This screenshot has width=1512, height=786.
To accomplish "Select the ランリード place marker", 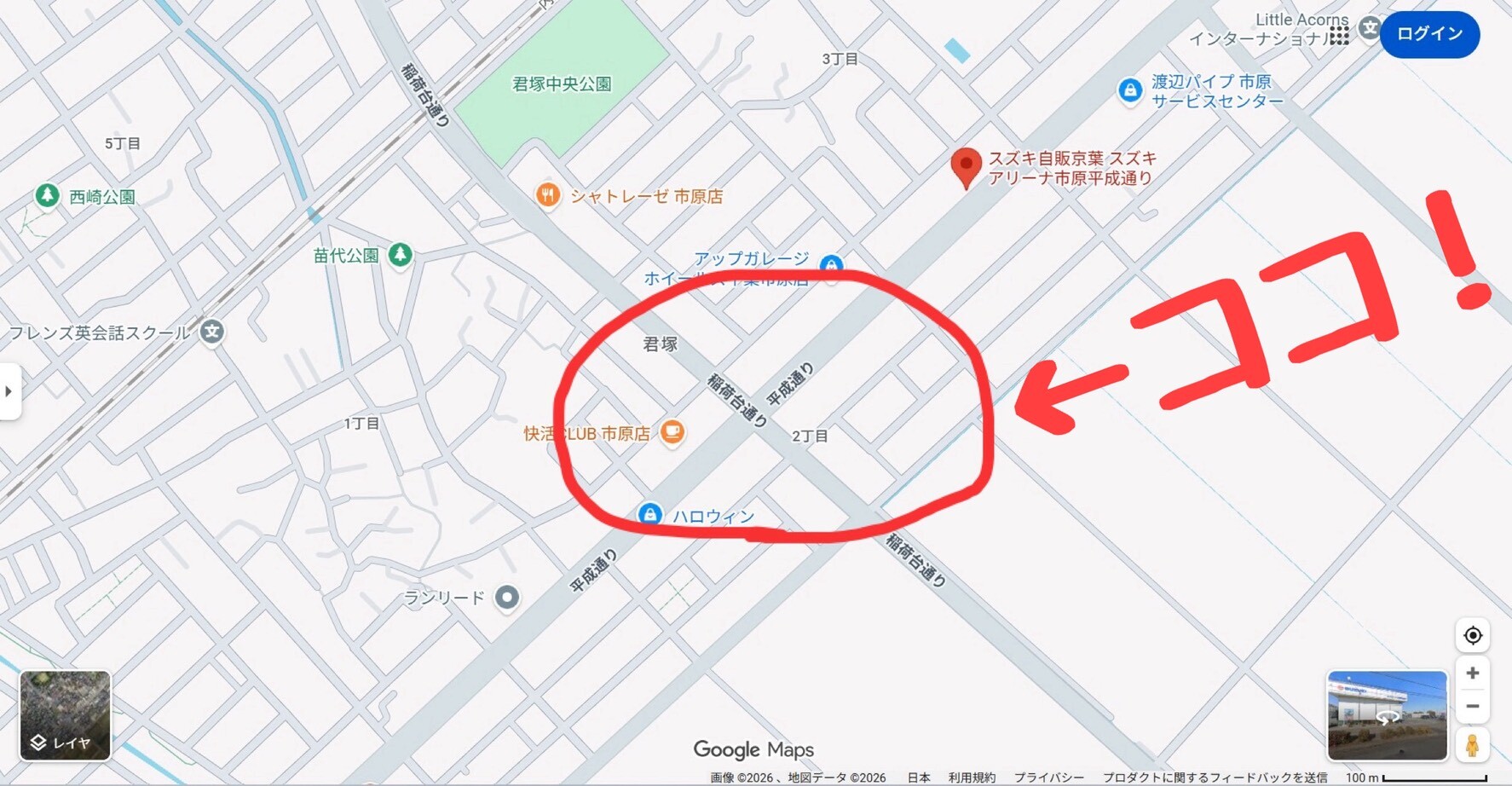I will 507,597.
